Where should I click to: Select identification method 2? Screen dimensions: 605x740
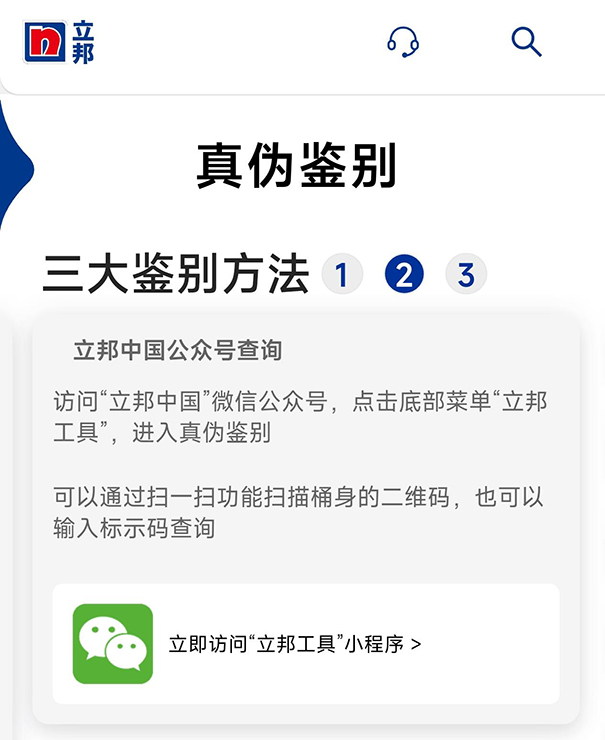404,274
